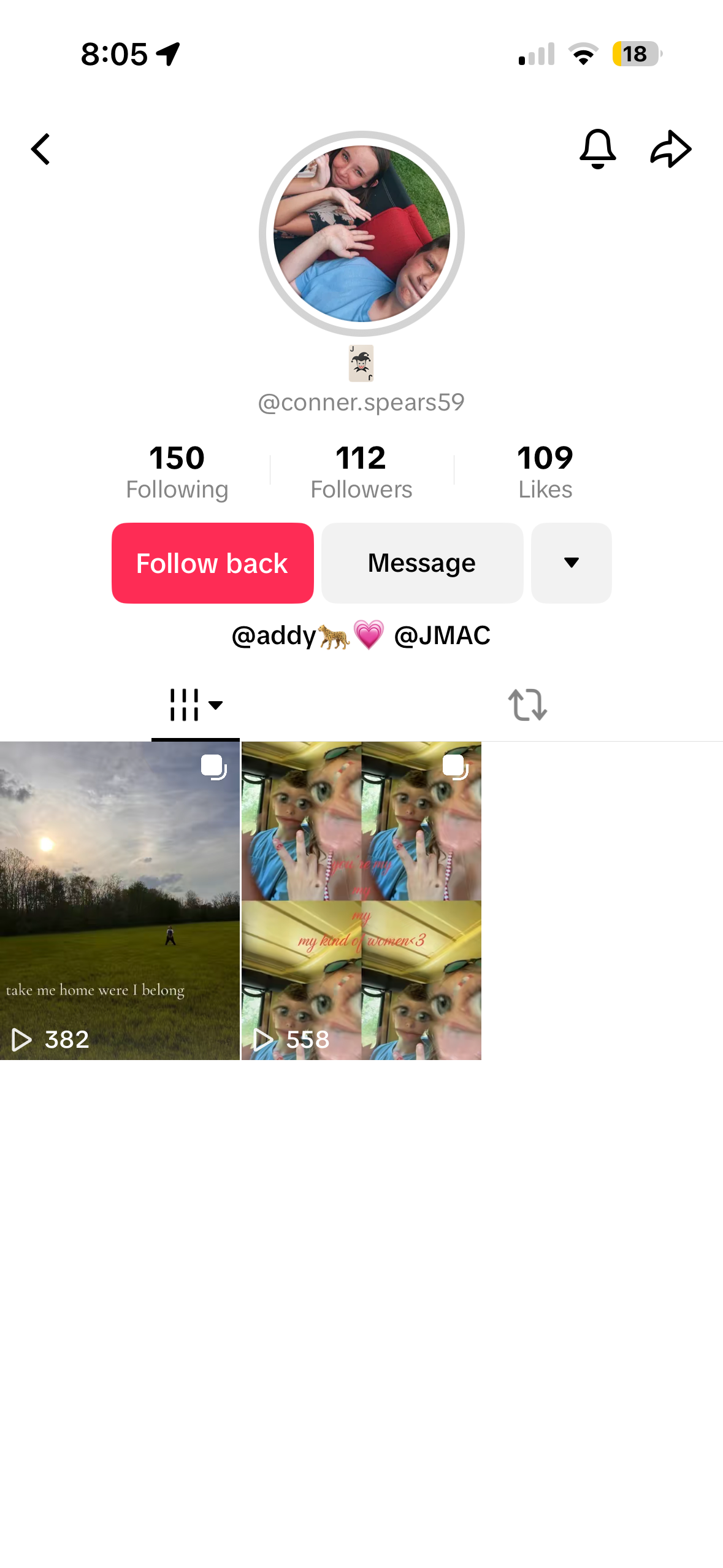
Task: Open the @JMAC mention in bio
Action: click(442, 636)
